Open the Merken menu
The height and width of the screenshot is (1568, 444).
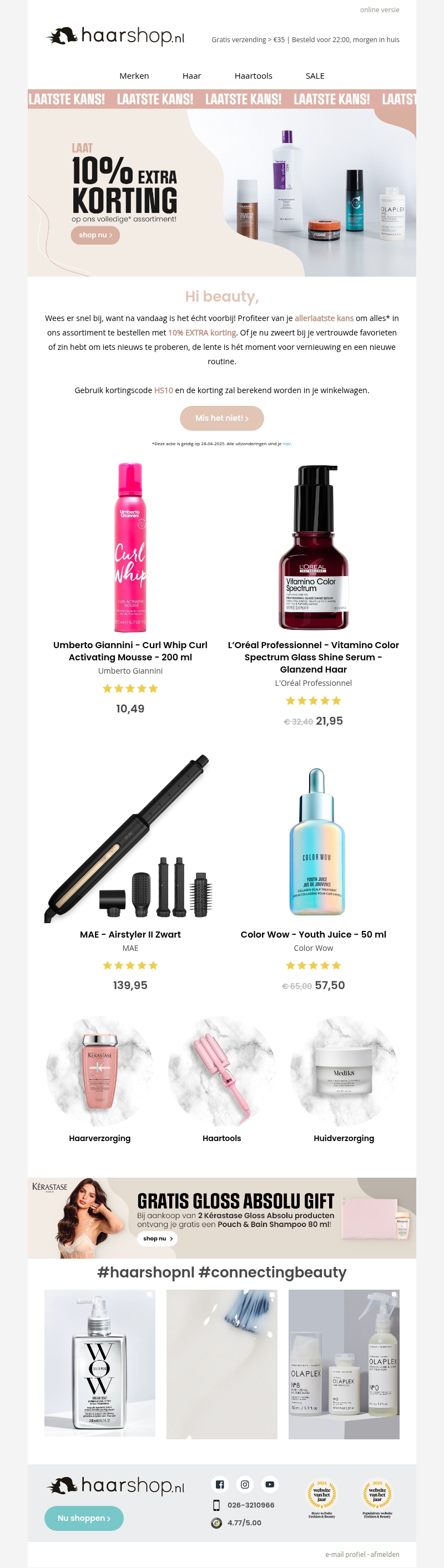coord(134,76)
